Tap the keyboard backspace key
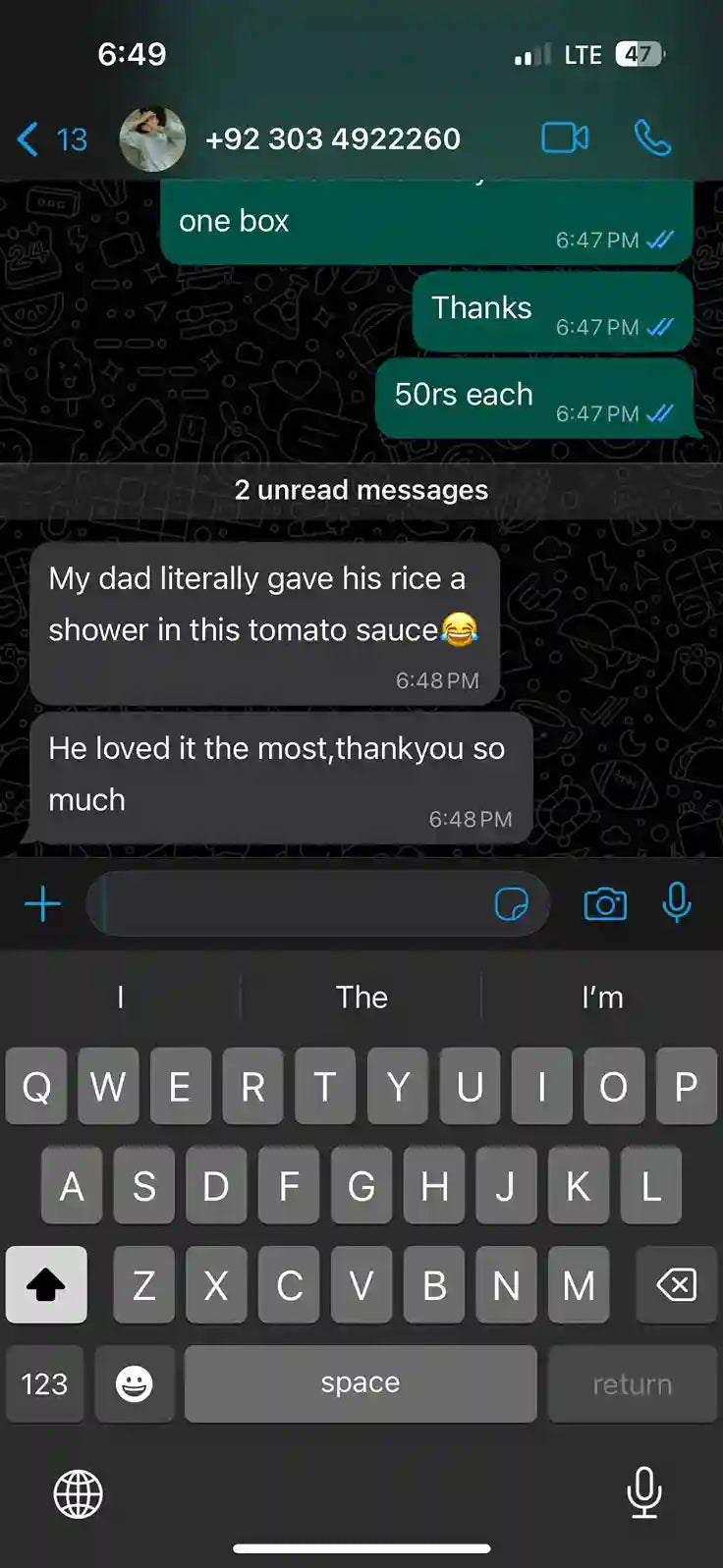The height and width of the screenshot is (1568, 723). [x=676, y=1284]
